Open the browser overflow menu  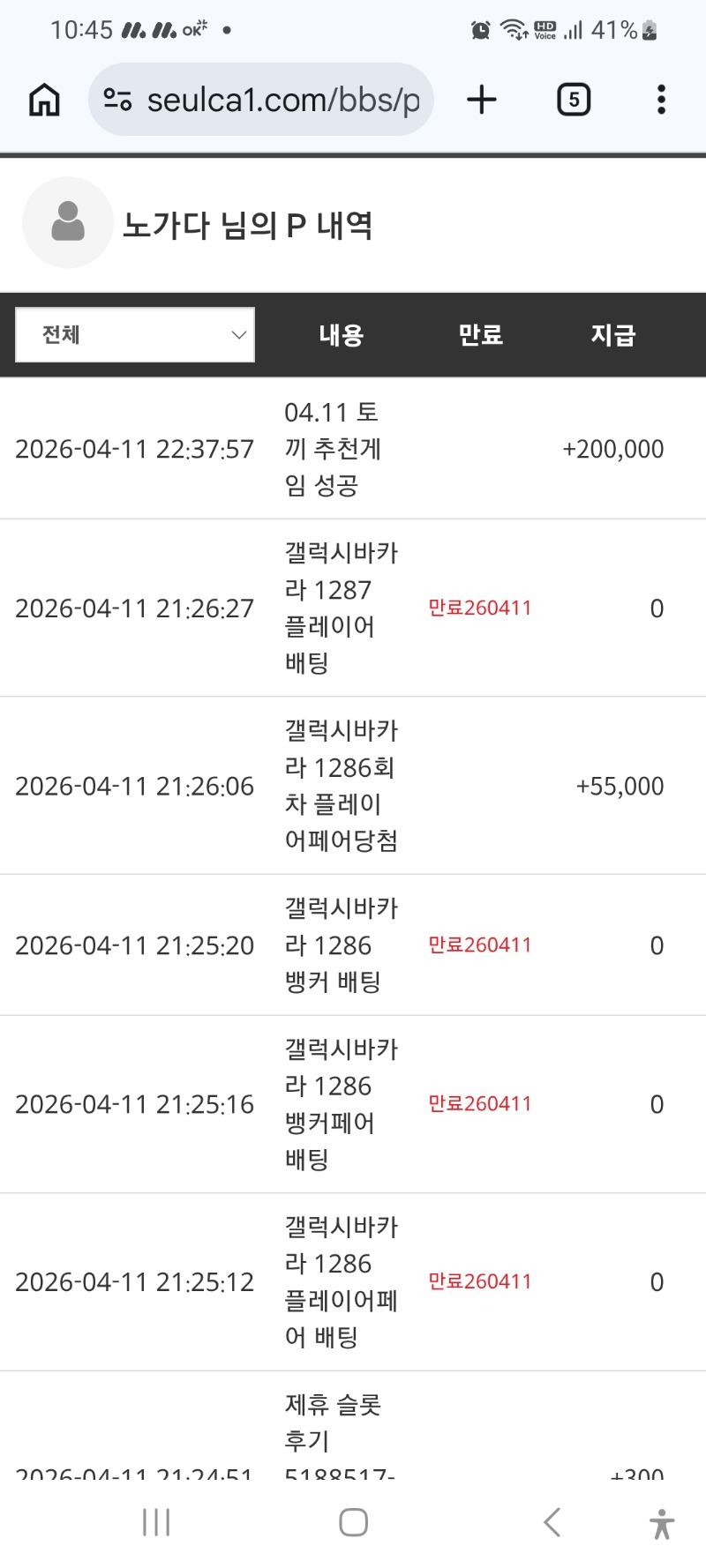[x=661, y=100]
